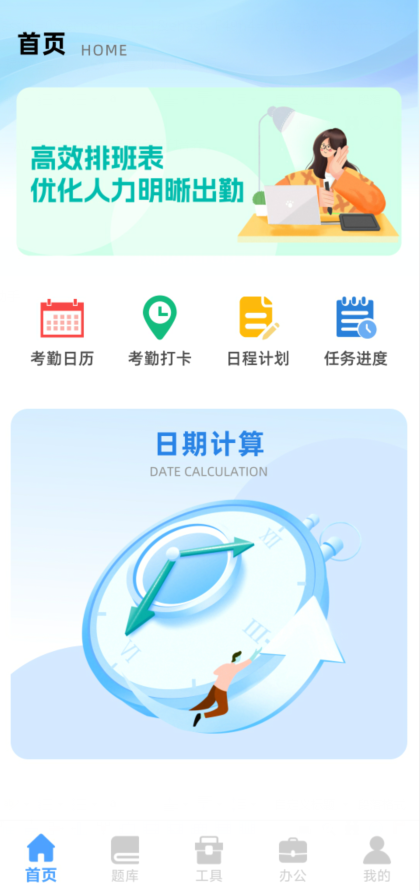Select the 首页 home tab

(41, 858)
